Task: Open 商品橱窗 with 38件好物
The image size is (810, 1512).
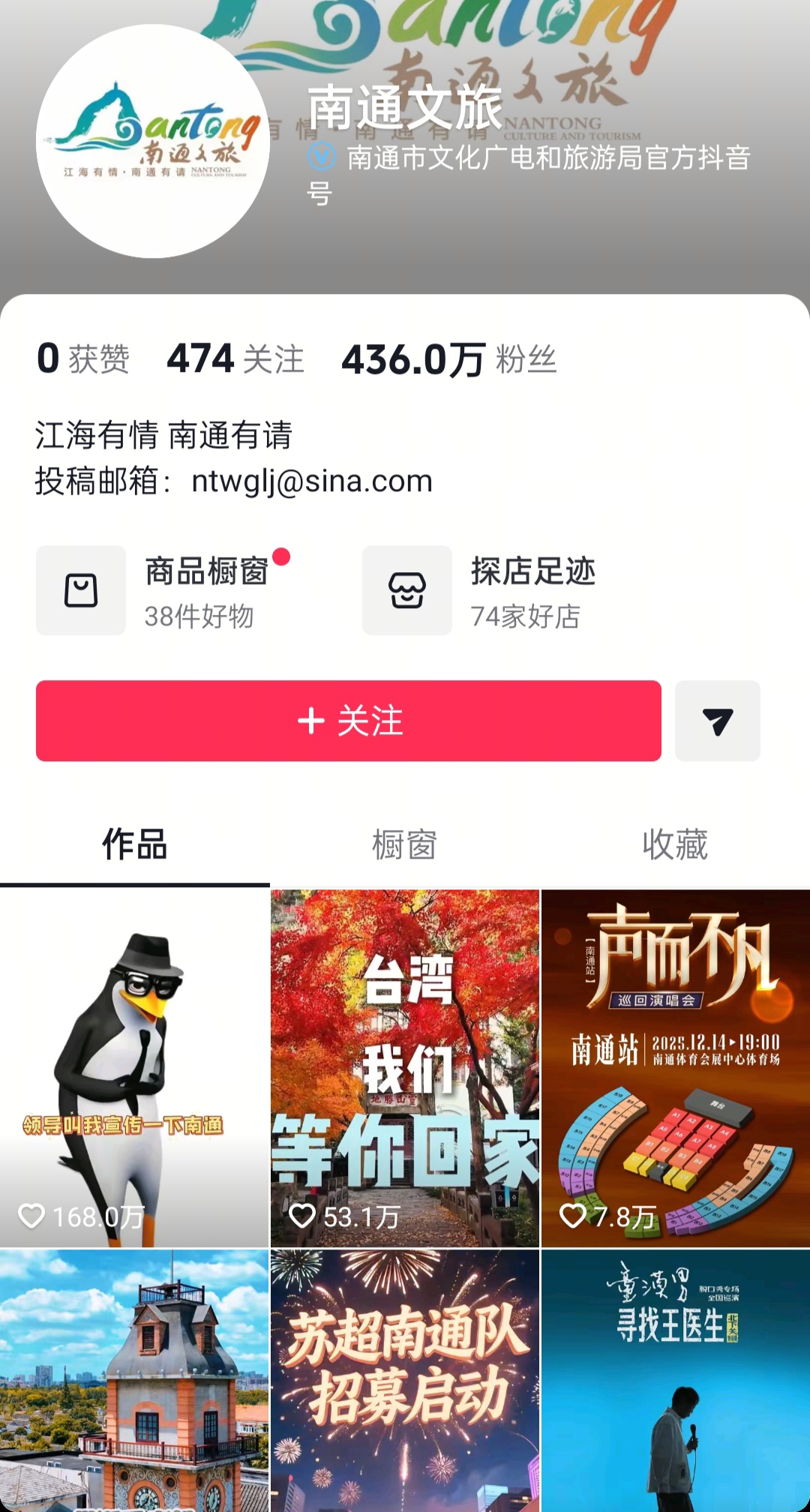Action: 165,591
